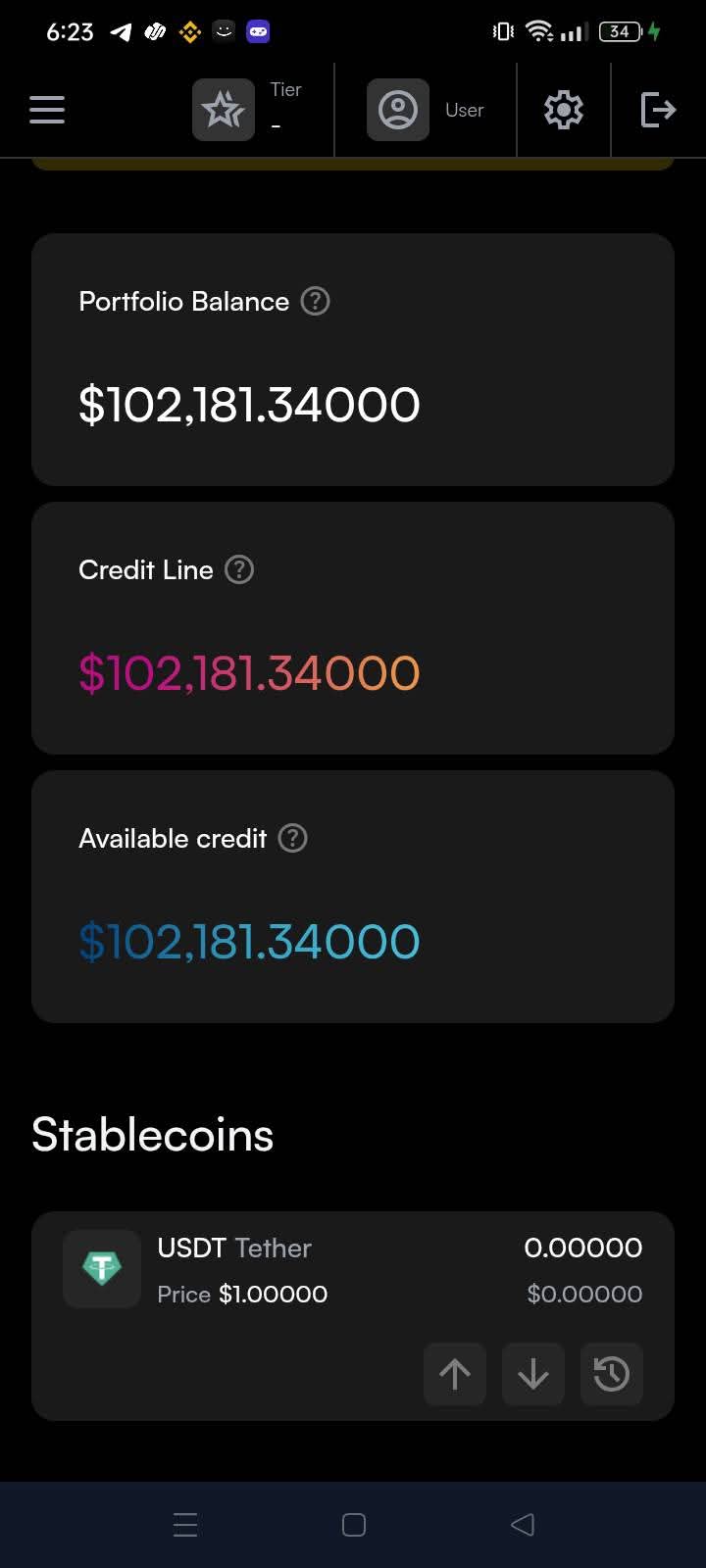Screen dimensions: 706x1568
Task: Show help for Available credit
Action: (293, 838)
